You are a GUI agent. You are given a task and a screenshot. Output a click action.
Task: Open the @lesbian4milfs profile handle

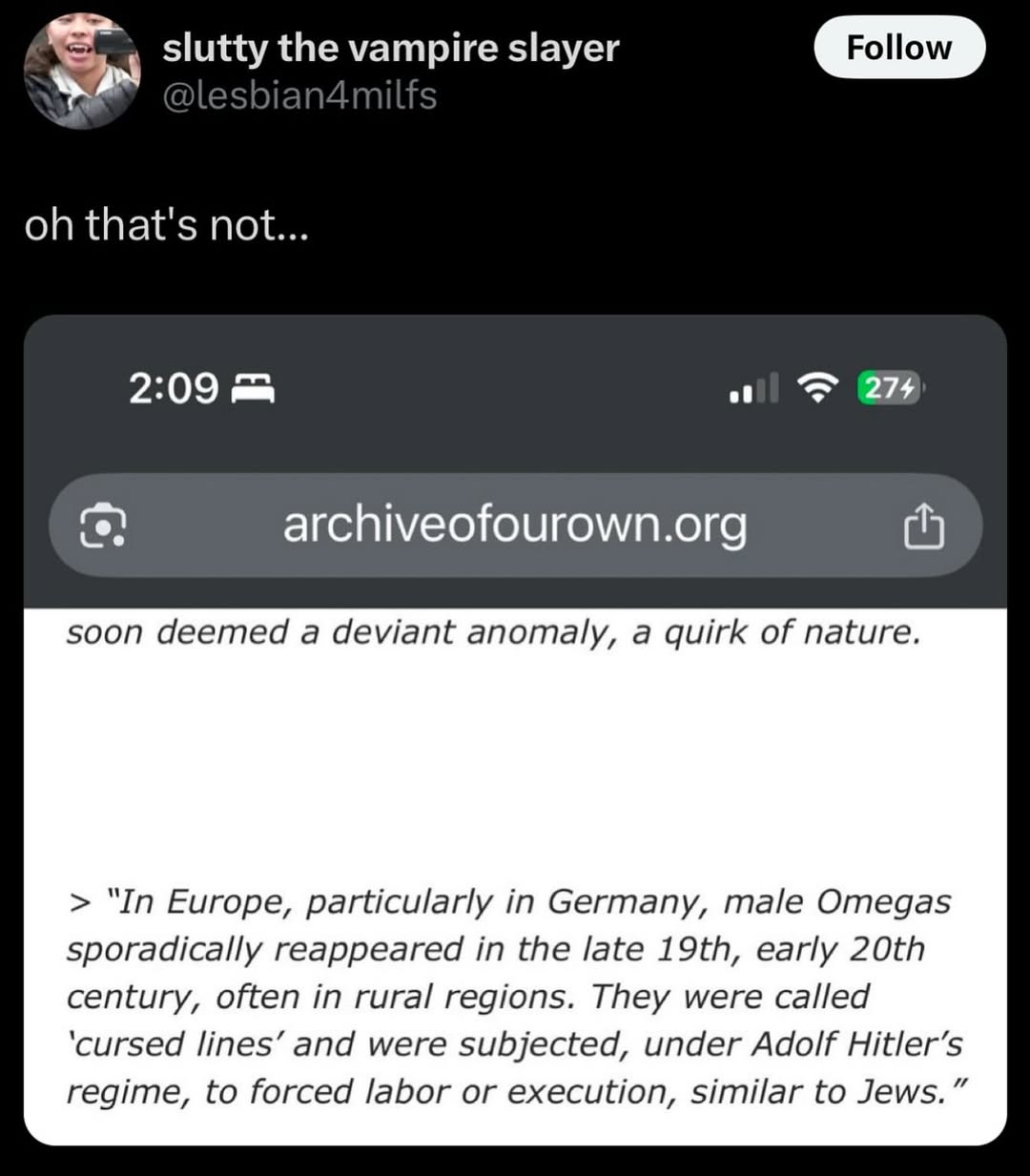(x=299, y=95)
